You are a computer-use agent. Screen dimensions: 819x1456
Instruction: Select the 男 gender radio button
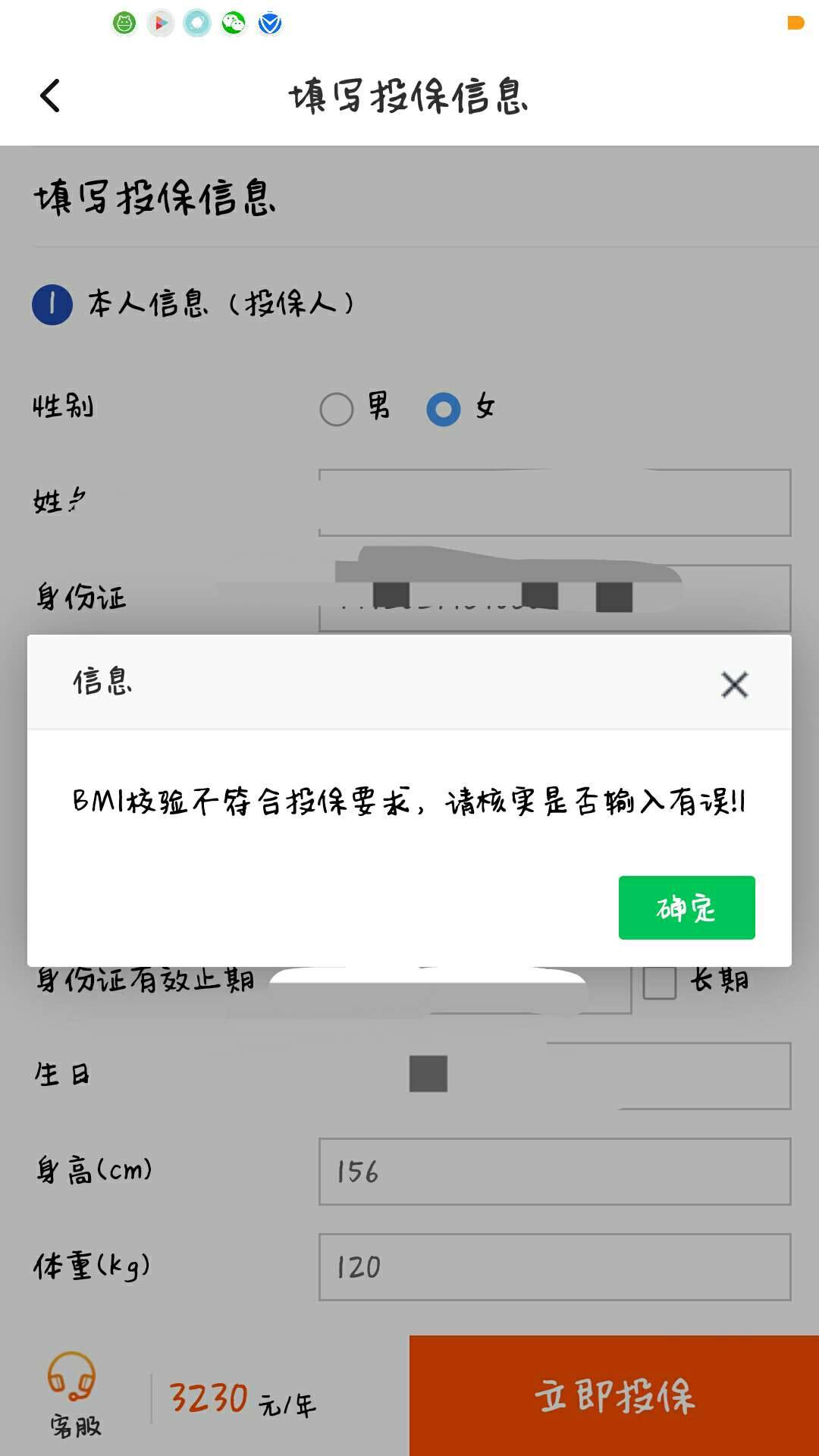click(x=336, y=408)
